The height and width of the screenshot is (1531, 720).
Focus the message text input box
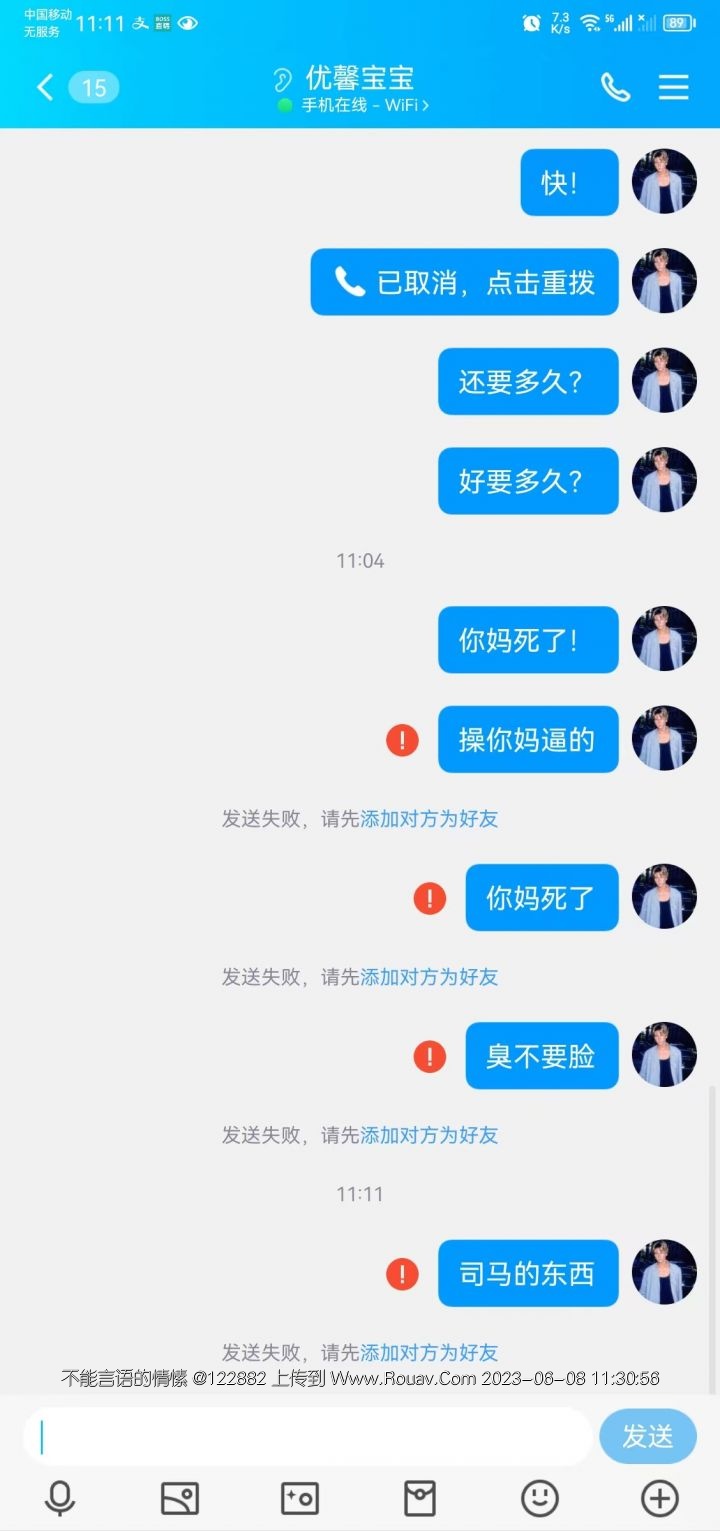(x=310, y=1437)
